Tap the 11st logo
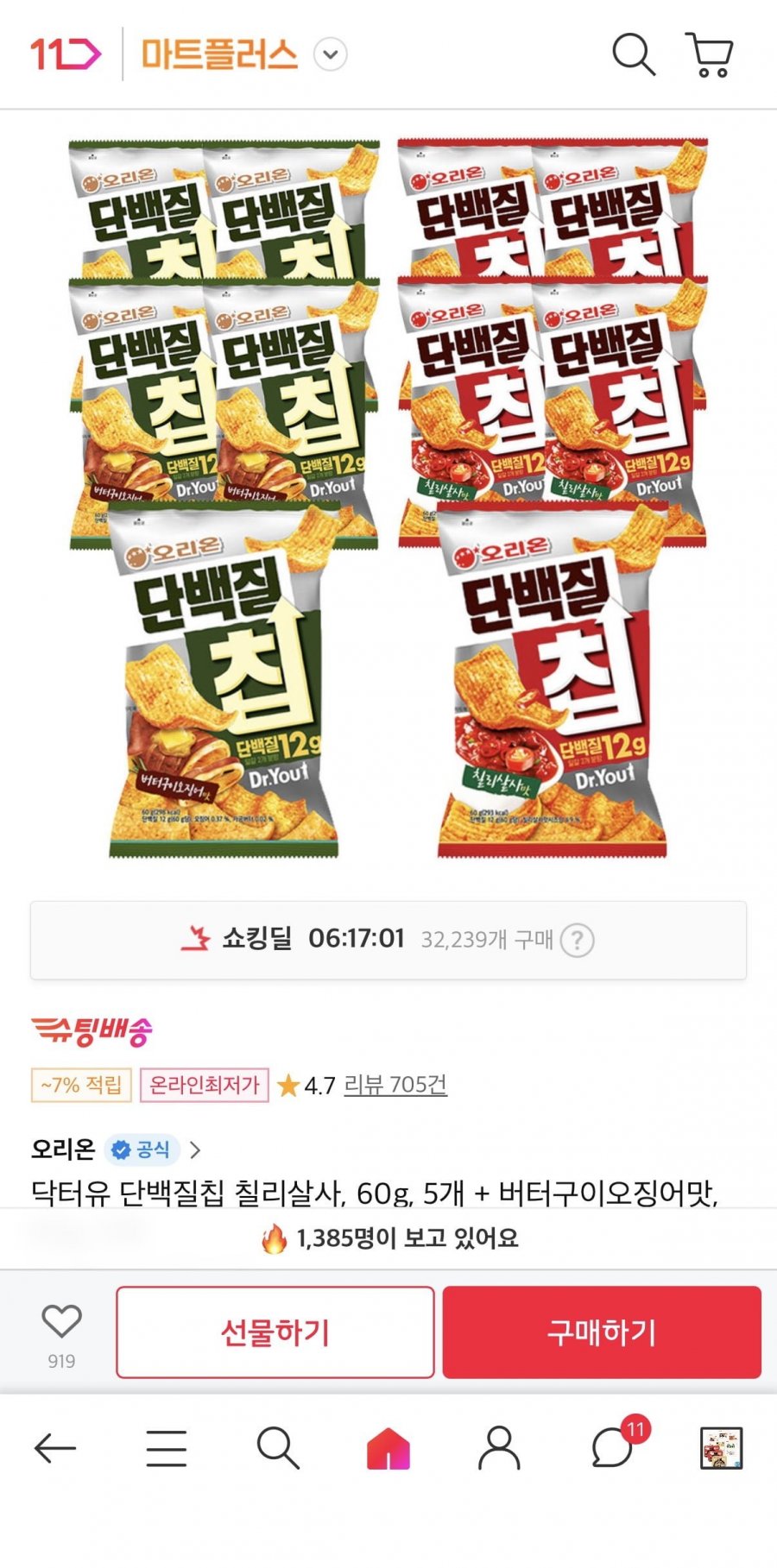This screenshot has width=777, height=1568. point(66,54)
